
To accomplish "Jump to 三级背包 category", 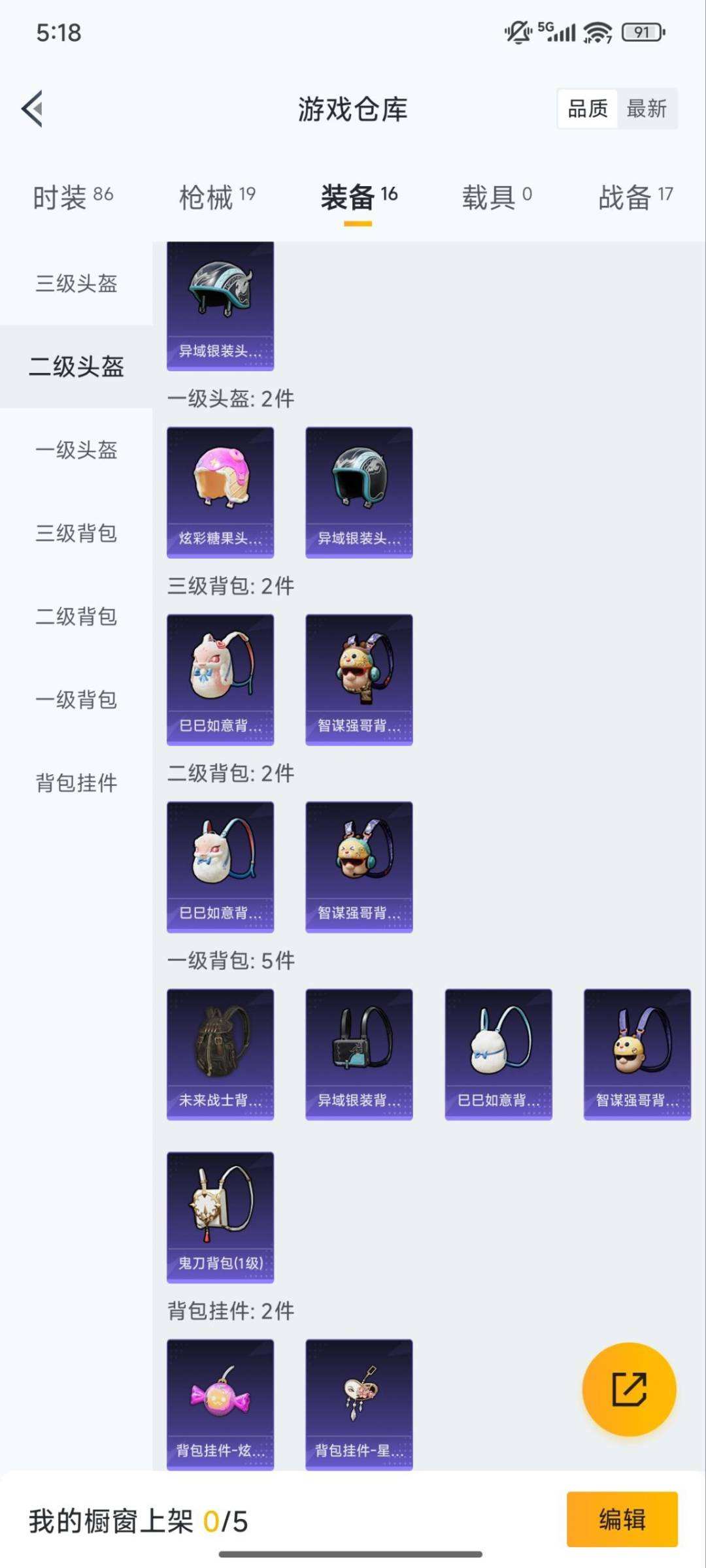I will pos(76,533).
